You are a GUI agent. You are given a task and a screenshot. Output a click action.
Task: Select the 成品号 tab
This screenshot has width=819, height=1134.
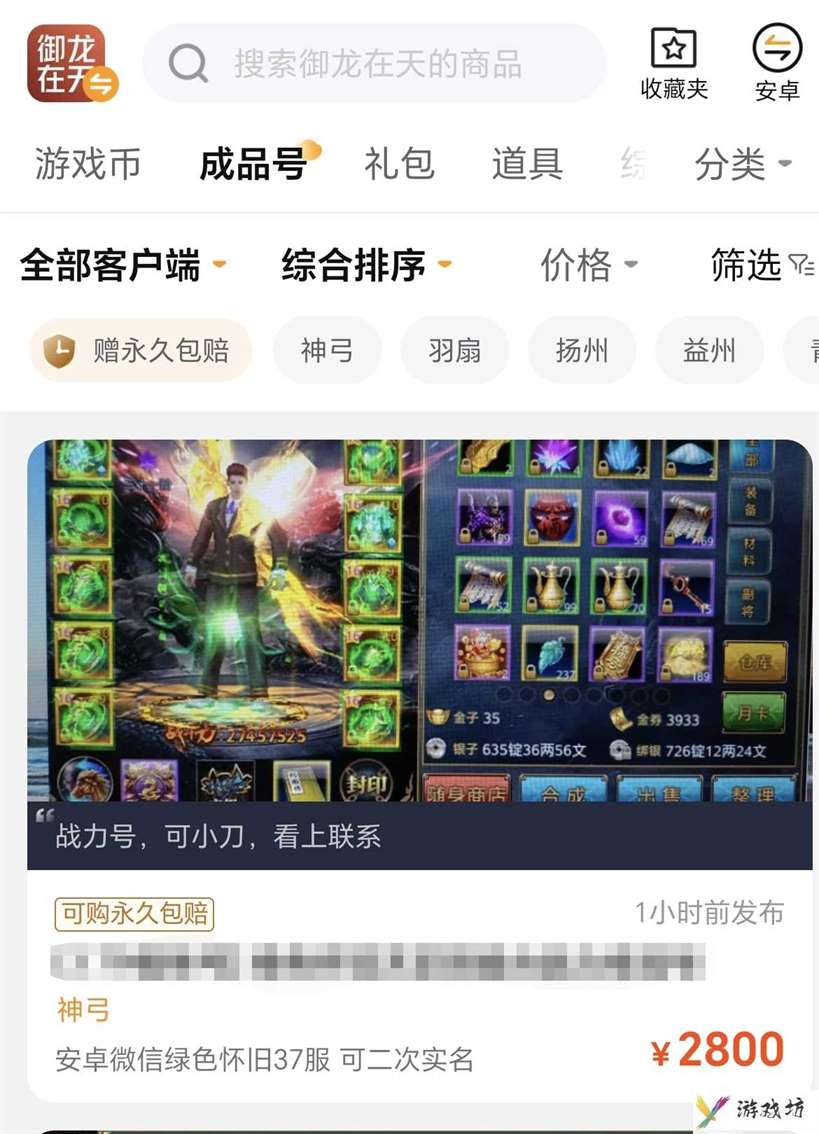[x=253, y=164]
